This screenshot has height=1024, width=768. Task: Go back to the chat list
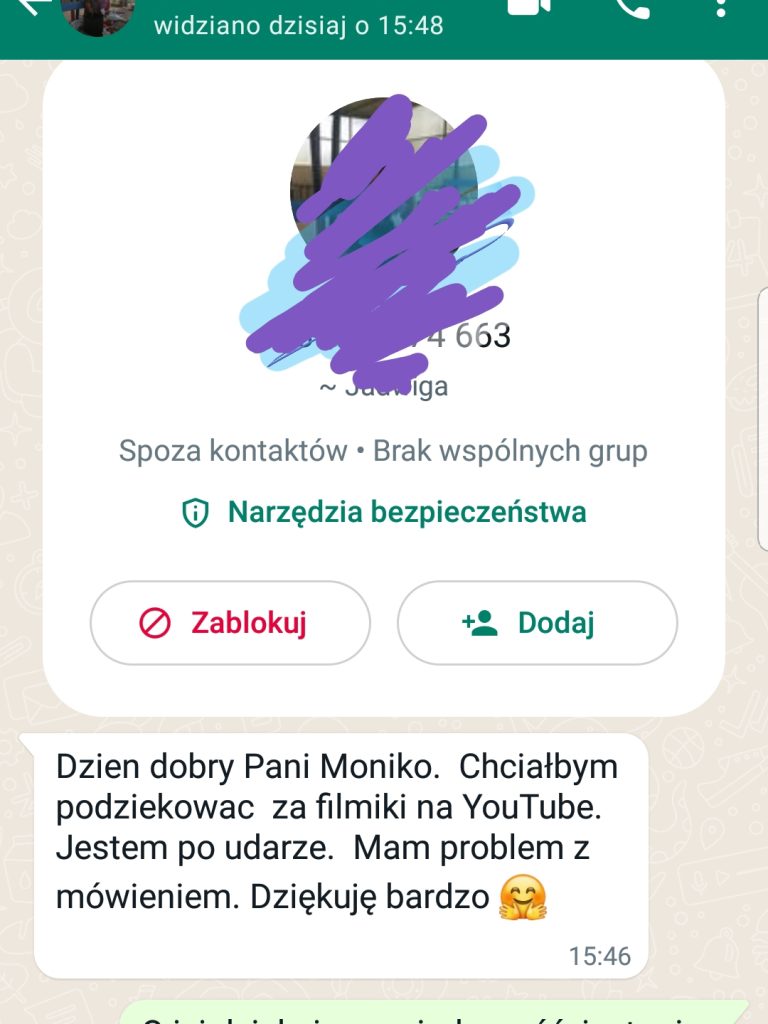[28, 8]
